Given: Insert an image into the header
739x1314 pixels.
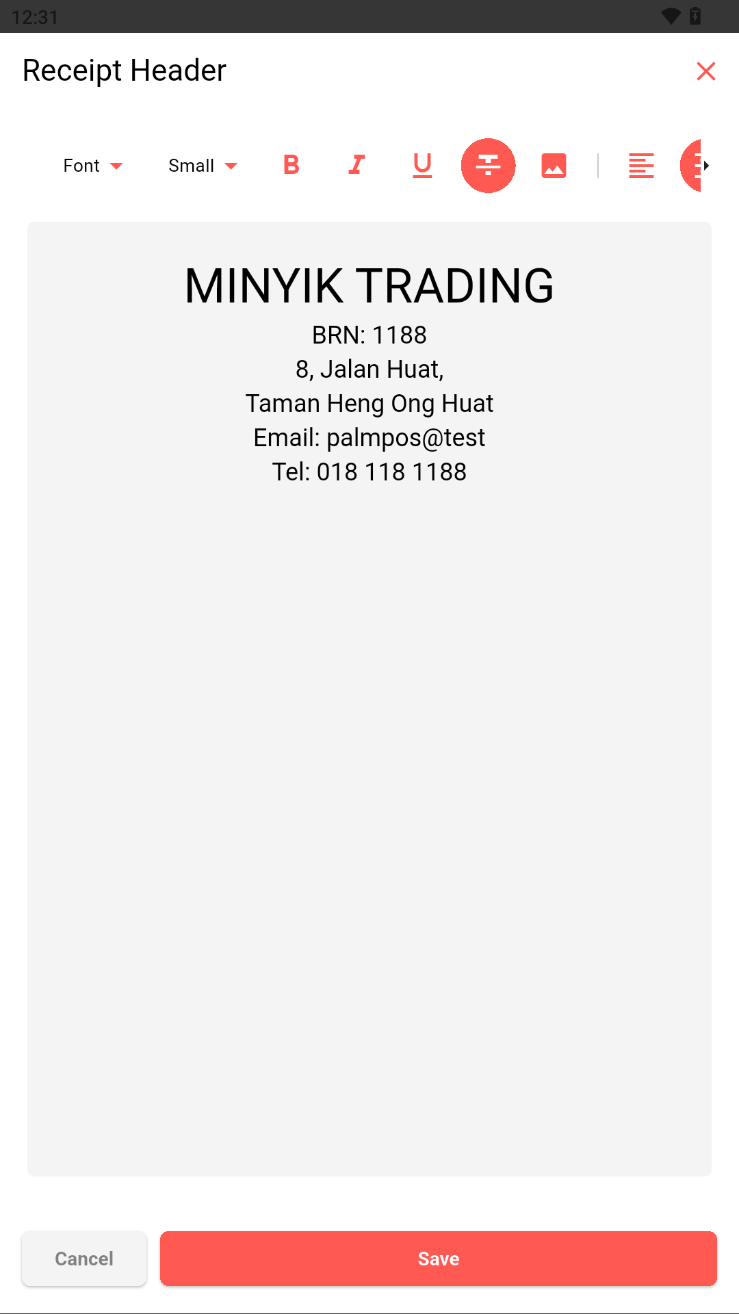Looking at the screenshot, I should point(554,166).
